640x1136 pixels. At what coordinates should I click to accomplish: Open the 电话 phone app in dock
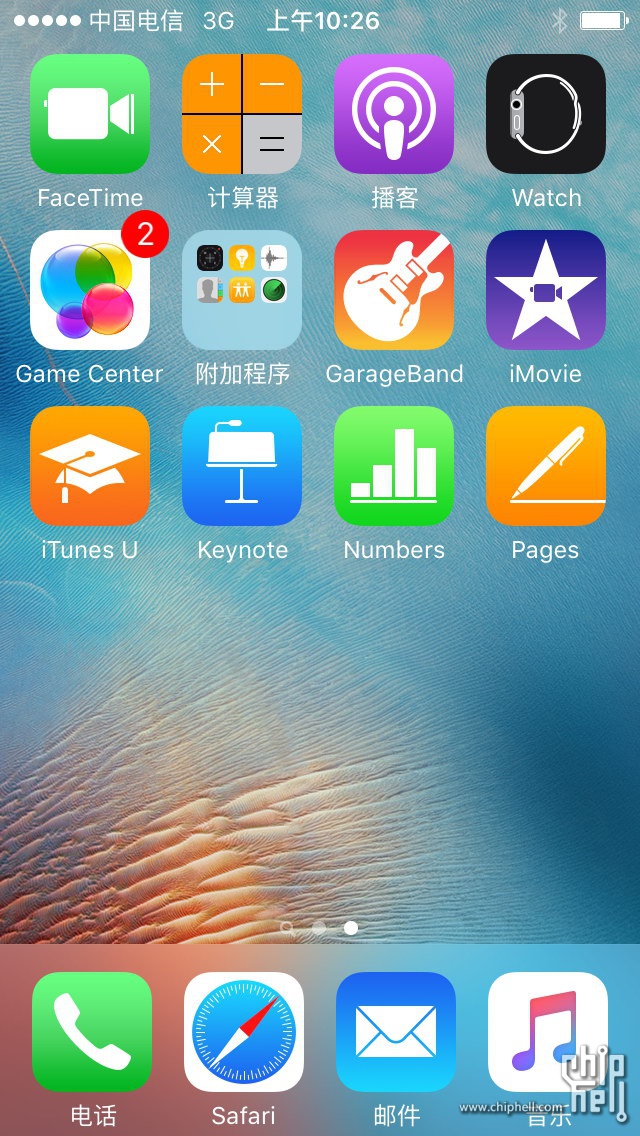coord(92,1032)
